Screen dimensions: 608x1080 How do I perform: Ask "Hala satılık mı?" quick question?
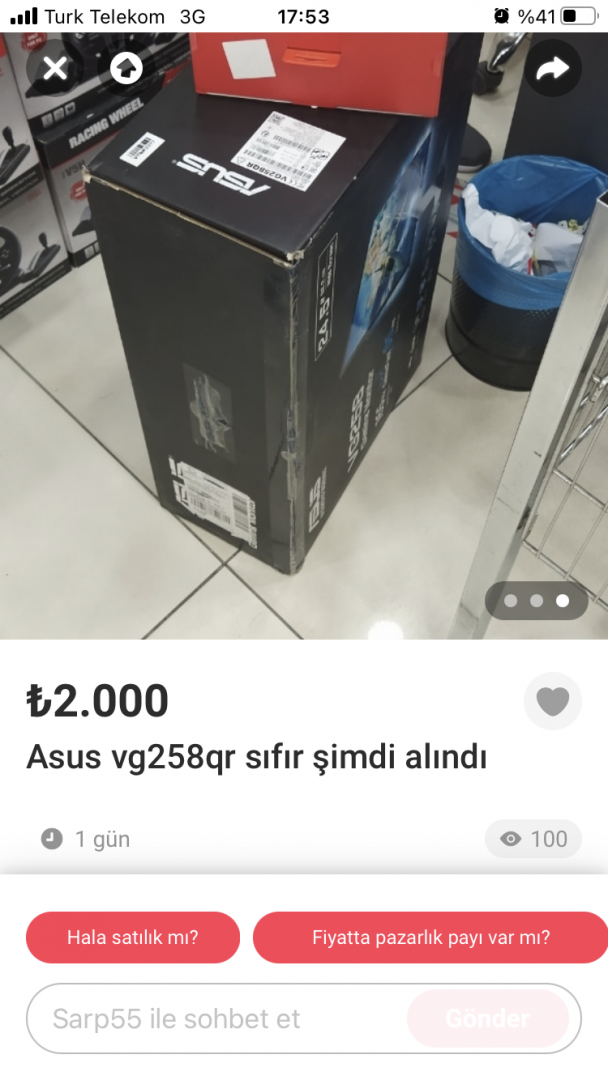tap(133, 938)
